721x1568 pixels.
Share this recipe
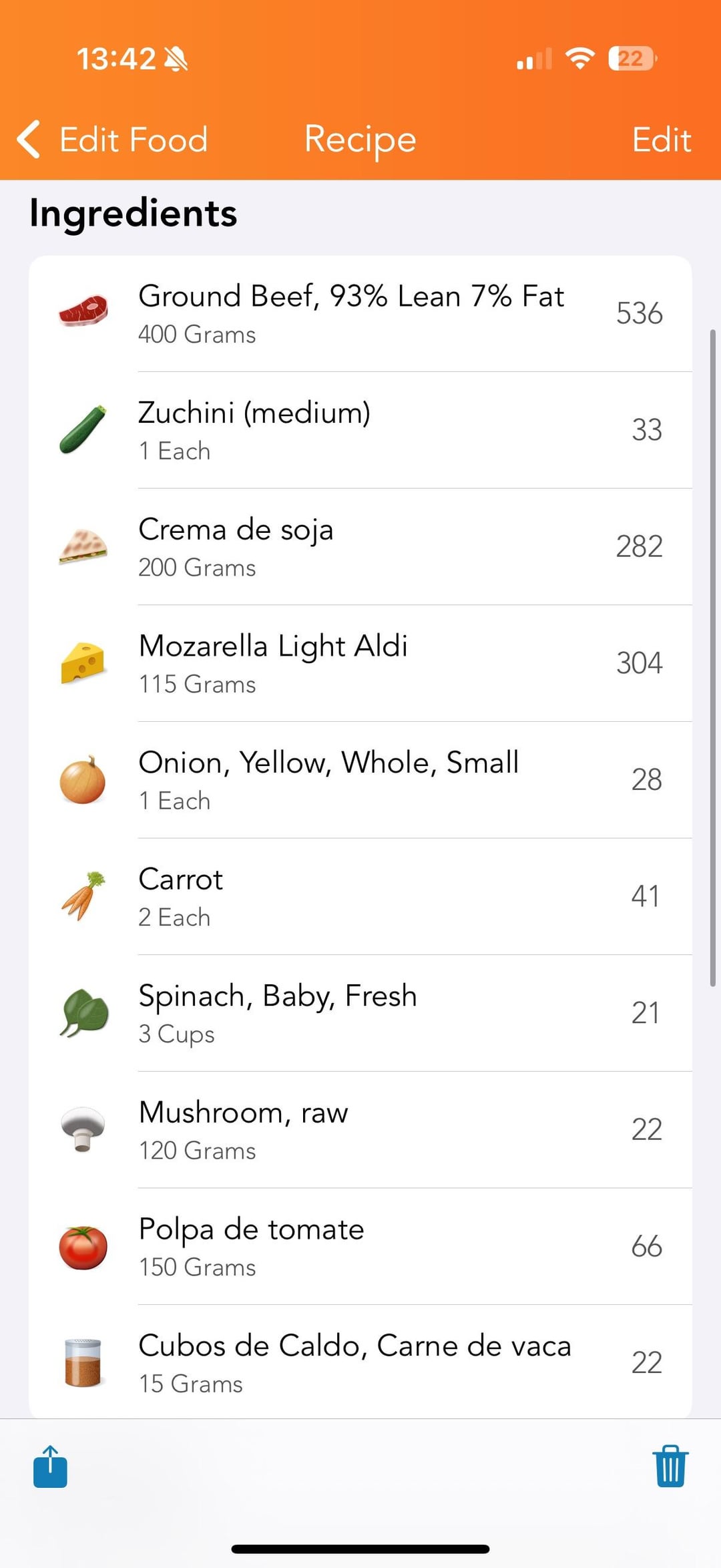point(50,1466)
